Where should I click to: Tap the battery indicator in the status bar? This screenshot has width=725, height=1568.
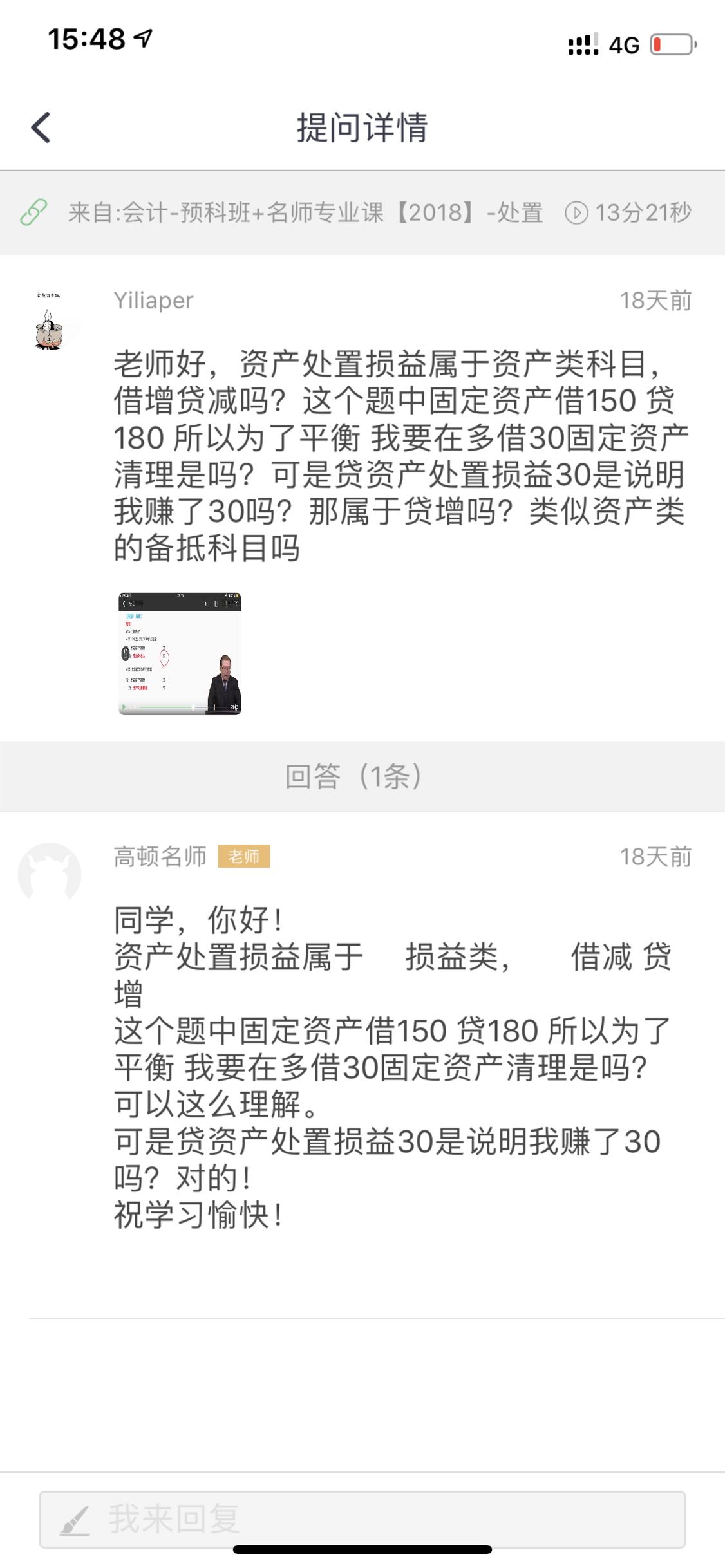[x=671, y=44]
